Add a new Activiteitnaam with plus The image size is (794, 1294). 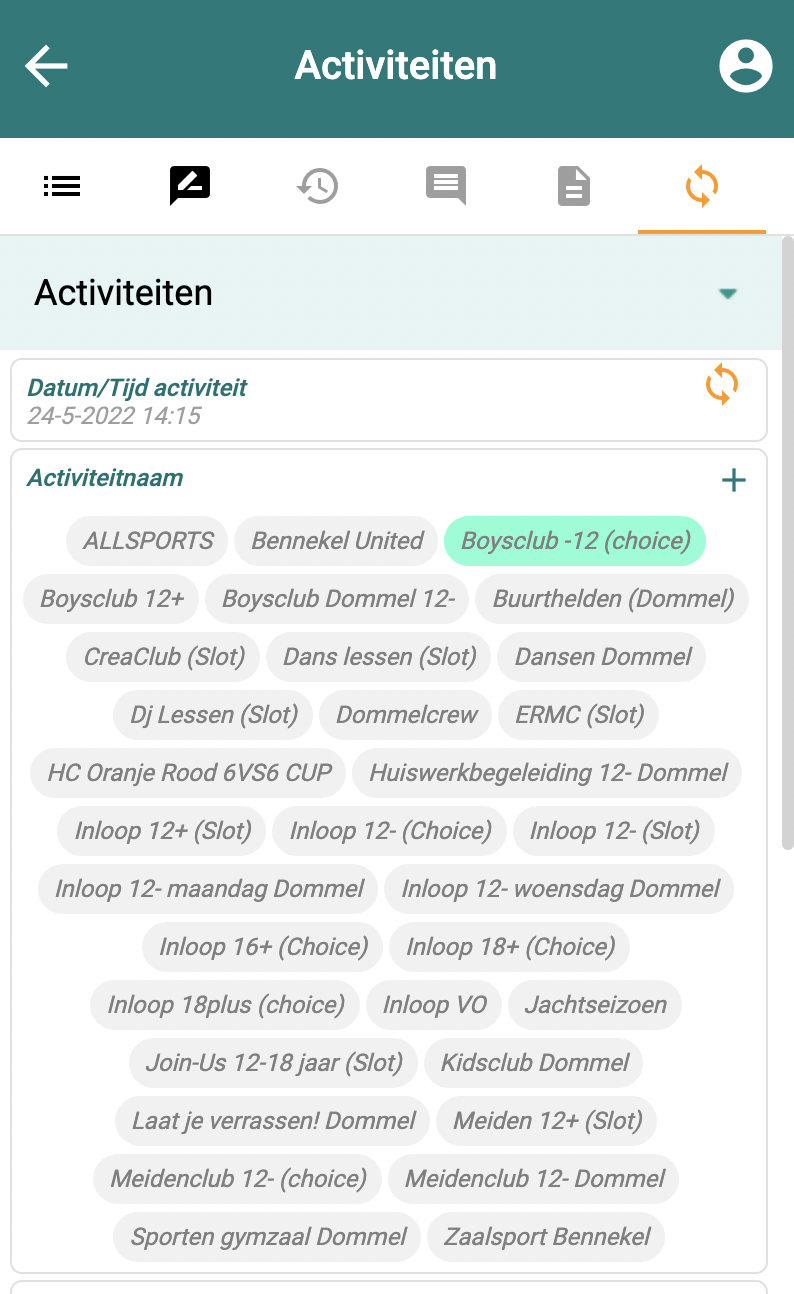[x=734, y=480]
